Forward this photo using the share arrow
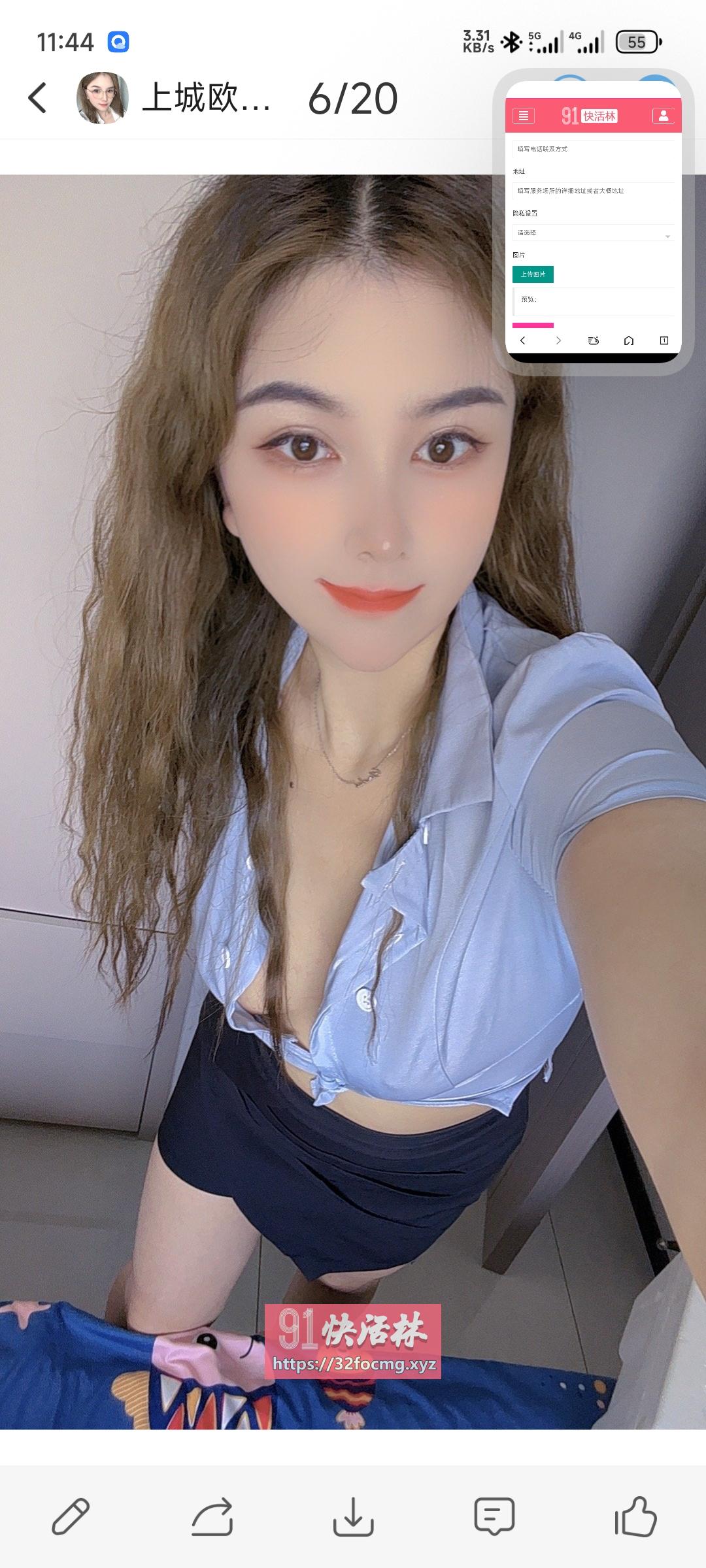The image size is (706, 1568). tap(212, 1516)
